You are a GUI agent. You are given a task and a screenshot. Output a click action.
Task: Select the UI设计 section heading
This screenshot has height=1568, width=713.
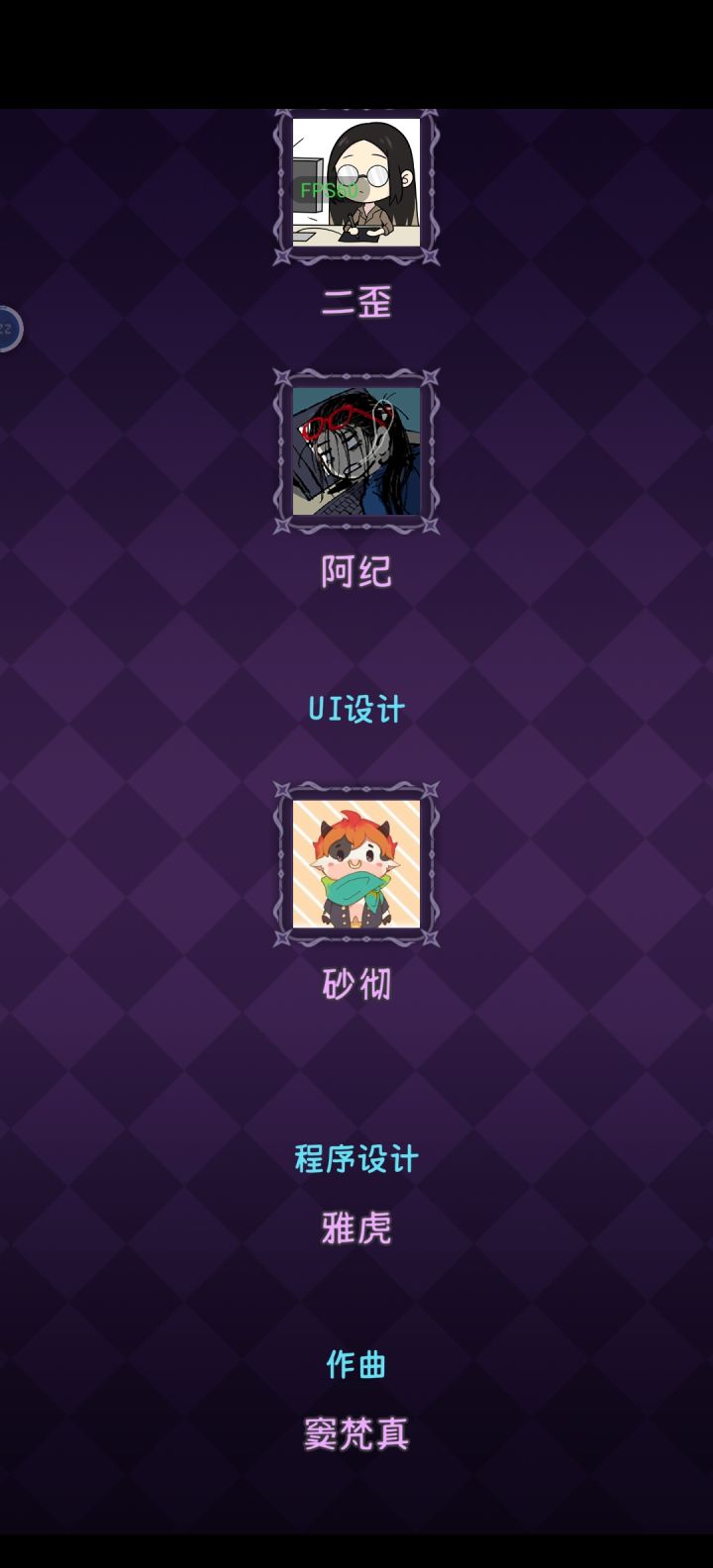(x=355, y=708)
